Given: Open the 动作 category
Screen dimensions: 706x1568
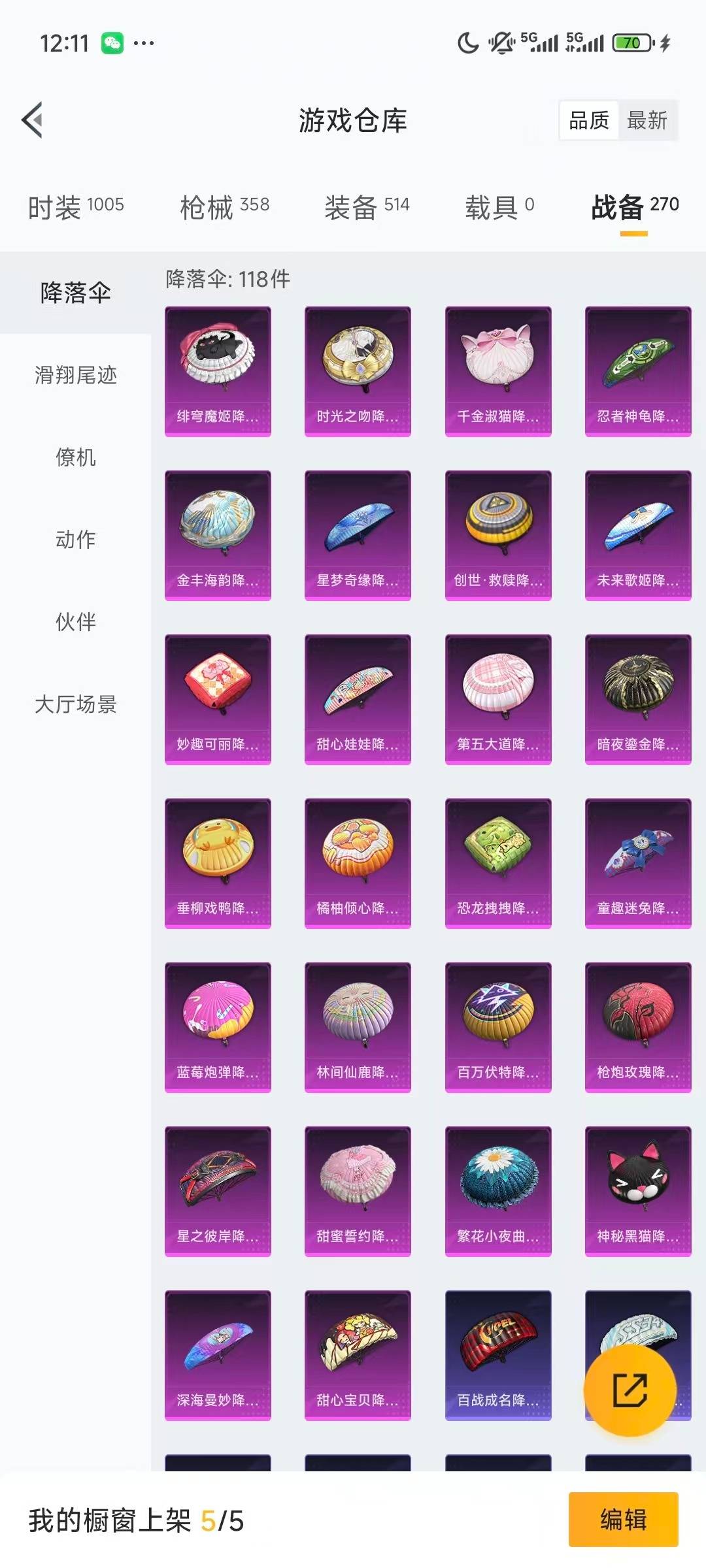Looking at the screenshot, I should tap(74, 540).
